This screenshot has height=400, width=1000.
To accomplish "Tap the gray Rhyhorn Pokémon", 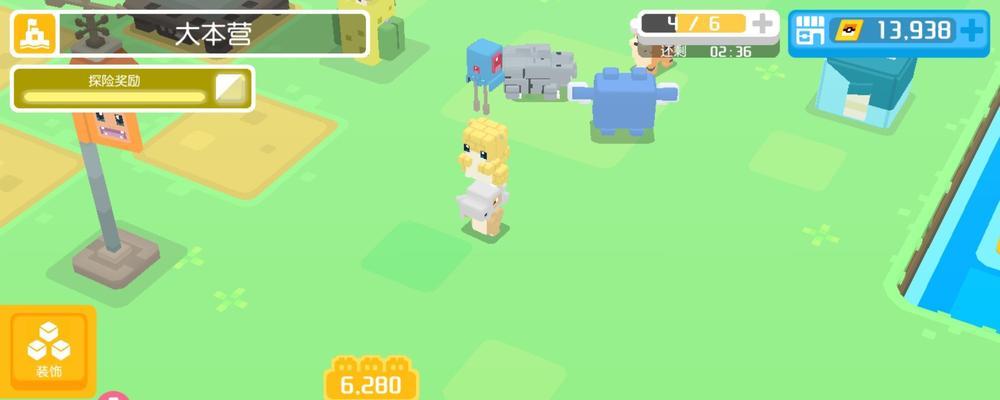I will [x=538, y=73].
